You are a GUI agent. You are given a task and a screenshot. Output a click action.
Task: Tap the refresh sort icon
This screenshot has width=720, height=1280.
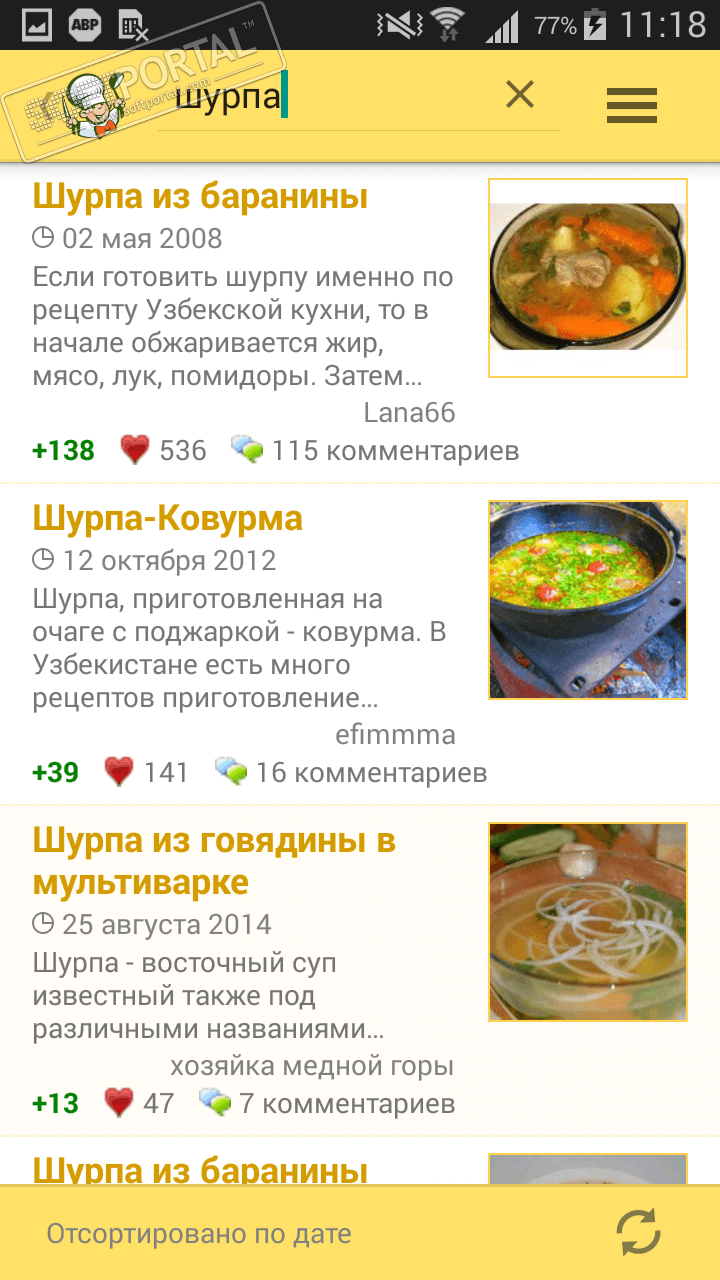click(639, 1232)
